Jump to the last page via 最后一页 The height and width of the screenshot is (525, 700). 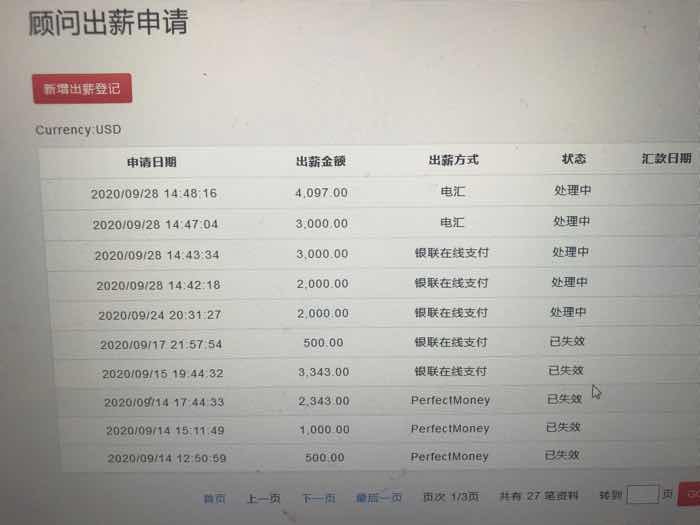379,497
